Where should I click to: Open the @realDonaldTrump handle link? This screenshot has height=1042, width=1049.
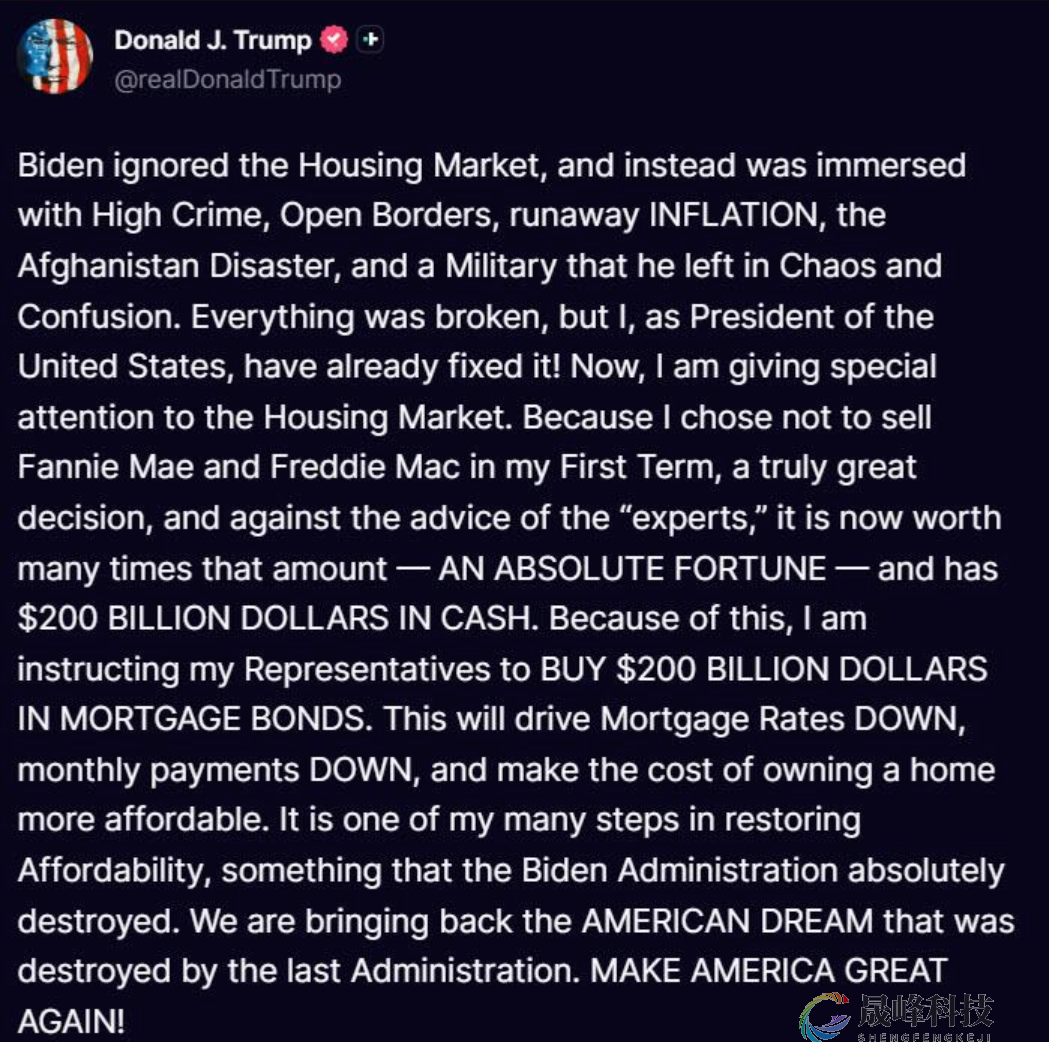click(227, 79)
